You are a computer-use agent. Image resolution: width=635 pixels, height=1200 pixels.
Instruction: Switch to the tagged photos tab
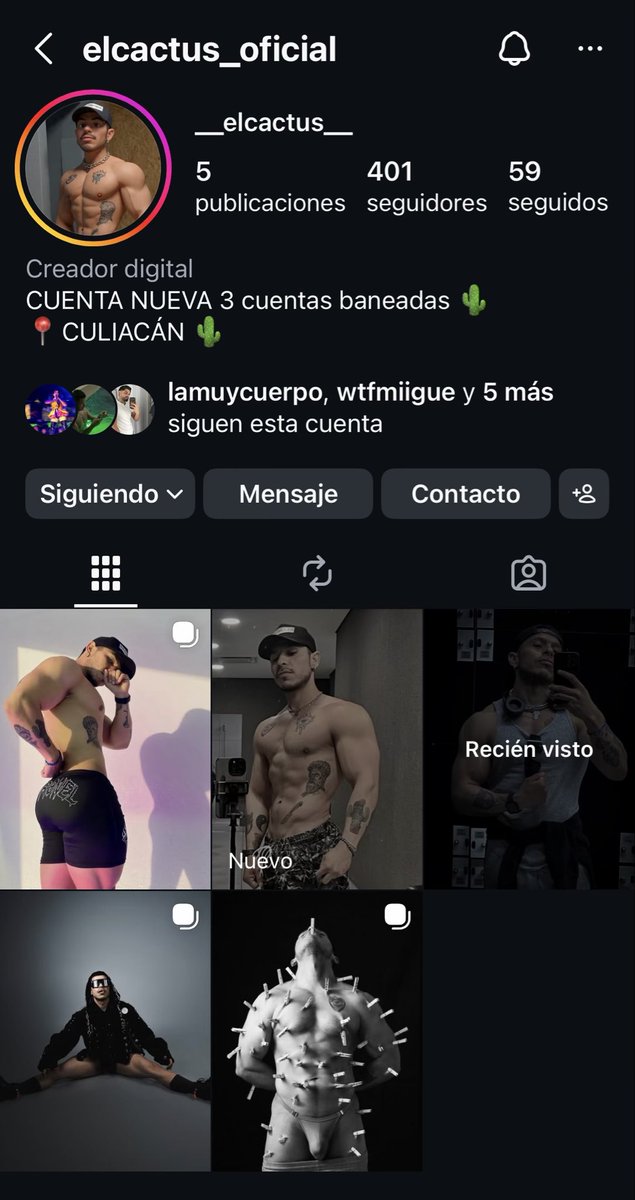[x=528, y=573]
